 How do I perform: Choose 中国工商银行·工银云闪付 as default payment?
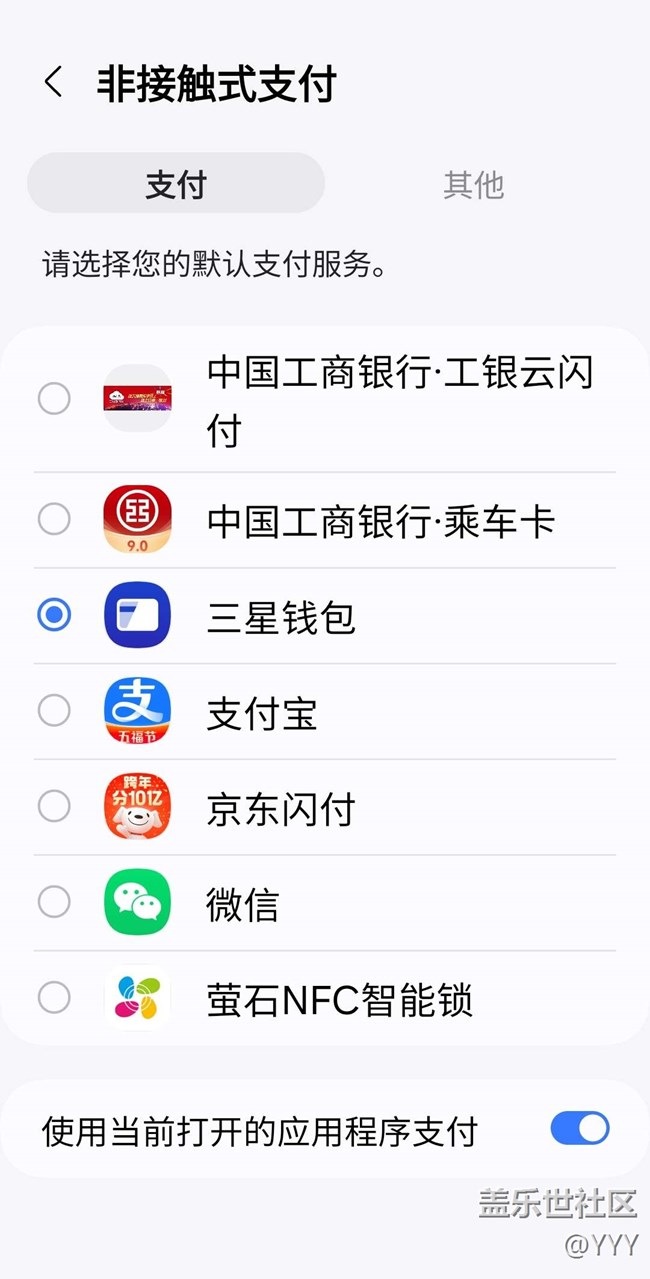point(54,399)
